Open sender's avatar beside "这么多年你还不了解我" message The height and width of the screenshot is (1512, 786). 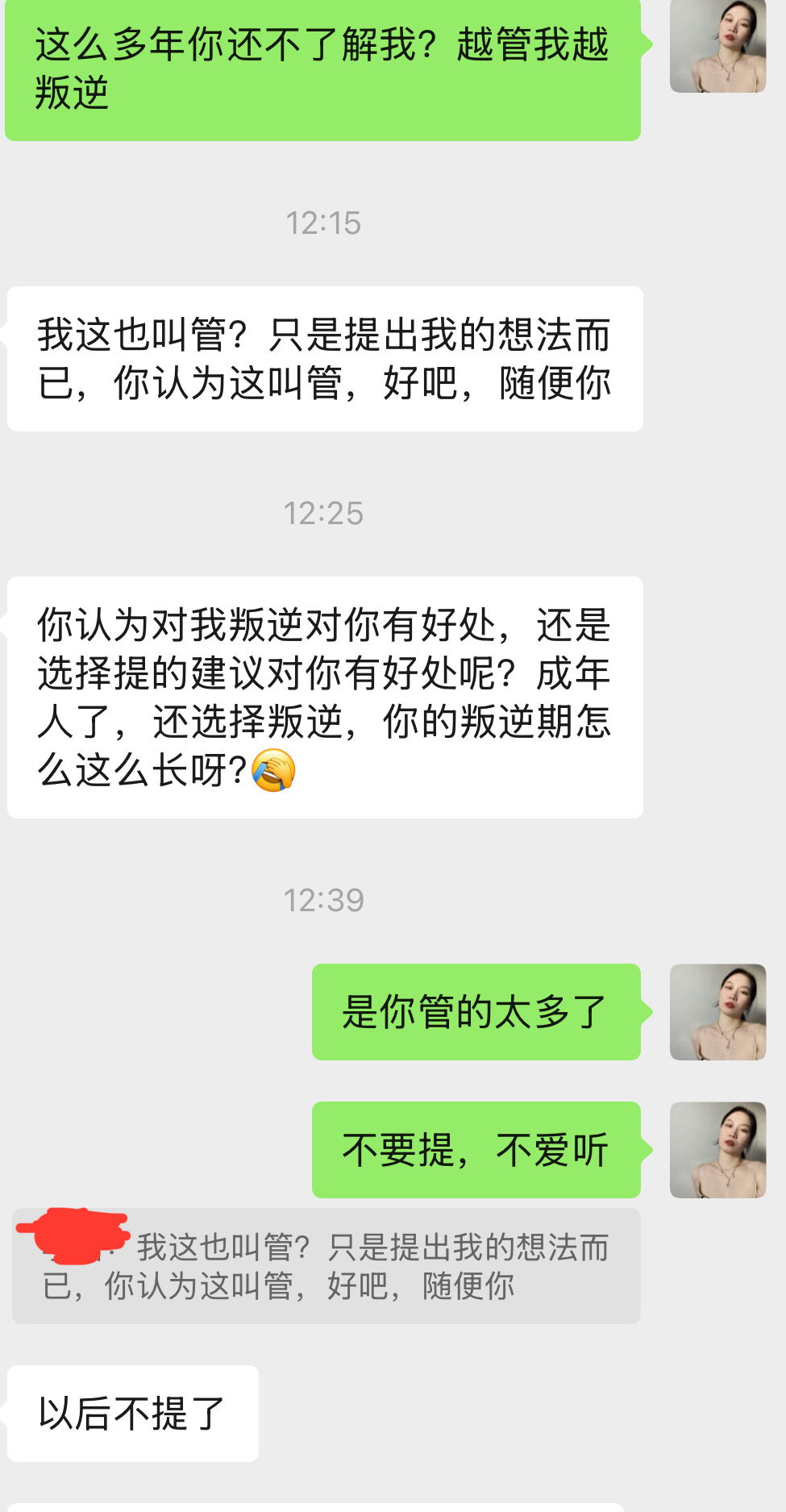pos(717,46)
